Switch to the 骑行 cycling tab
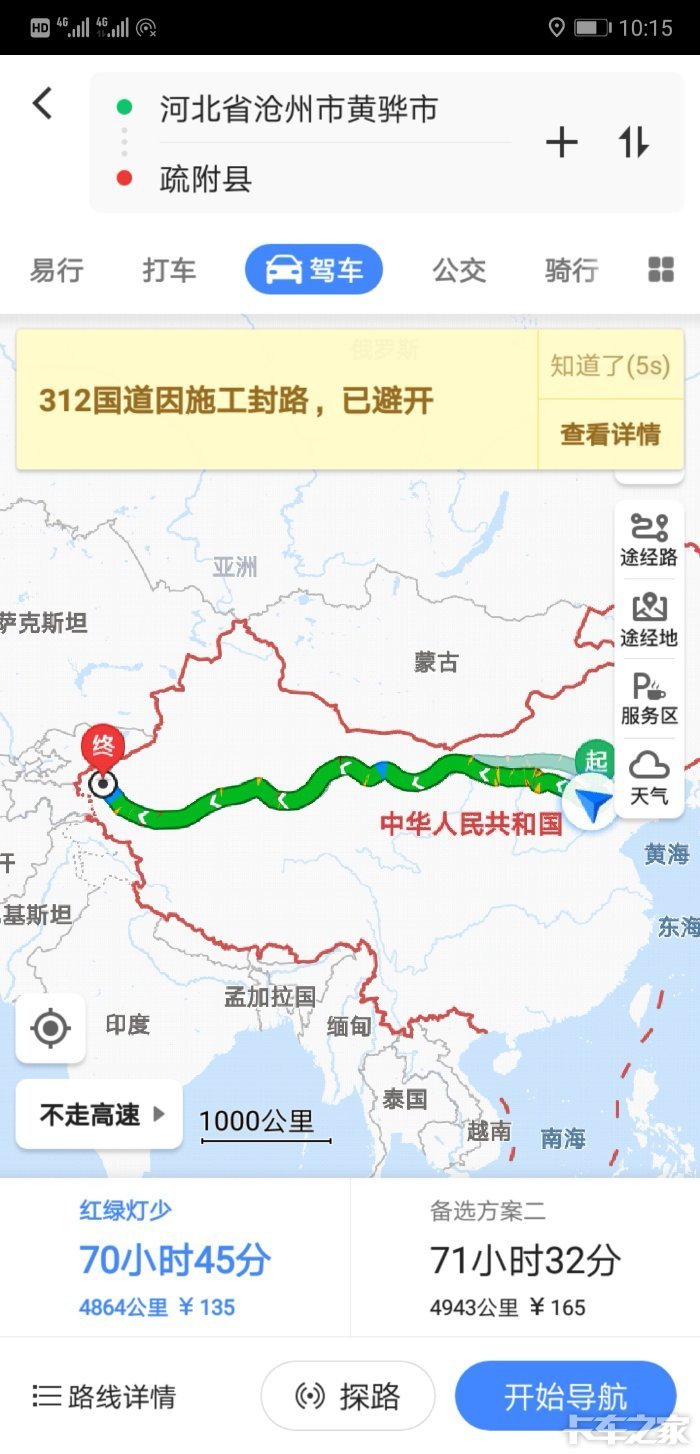Screen dimensions: 700x1454 (571, 270)
